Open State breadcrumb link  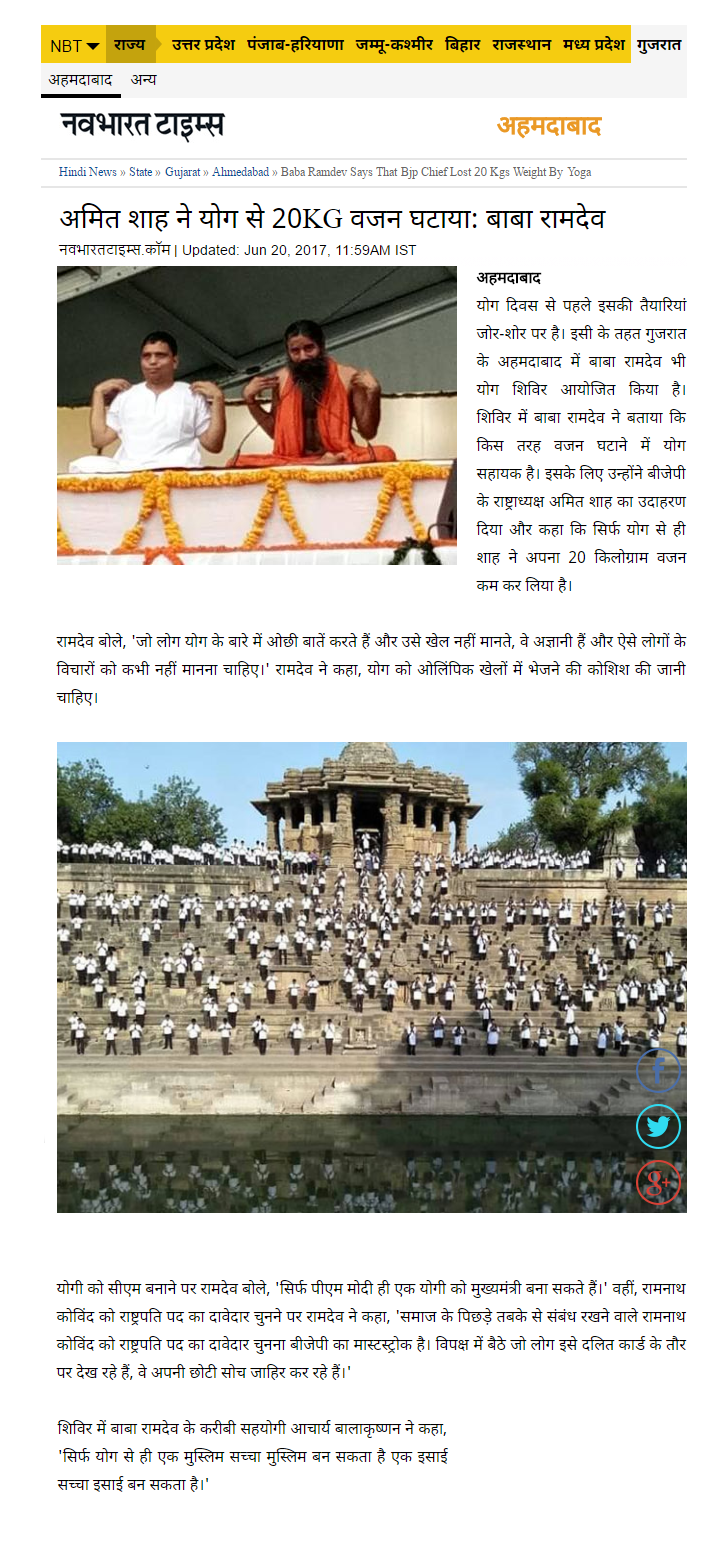[x=140, y=172]
